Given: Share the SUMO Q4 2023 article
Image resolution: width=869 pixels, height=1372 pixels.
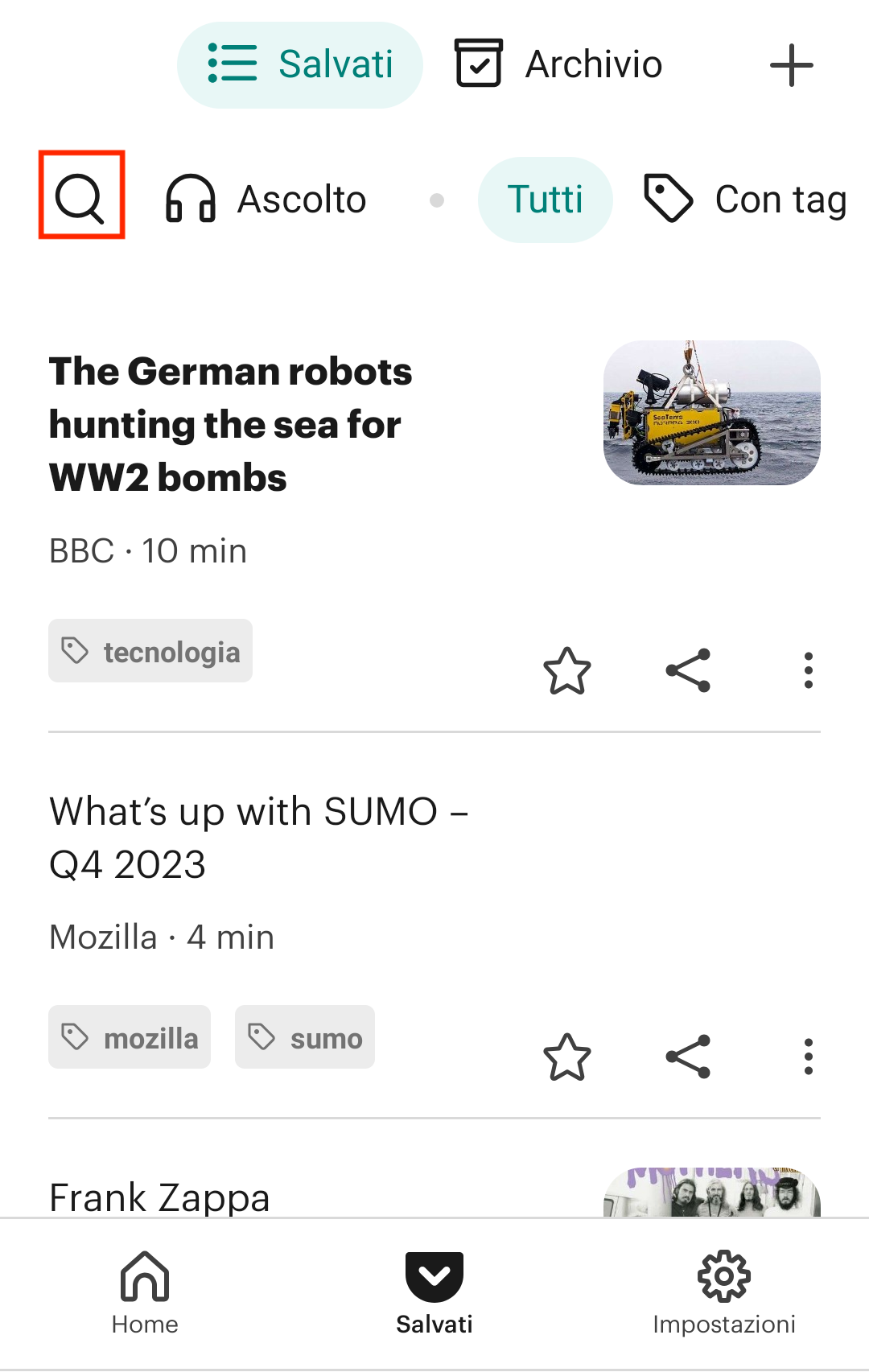Looking at the screenshot, I should (688, 1057).
